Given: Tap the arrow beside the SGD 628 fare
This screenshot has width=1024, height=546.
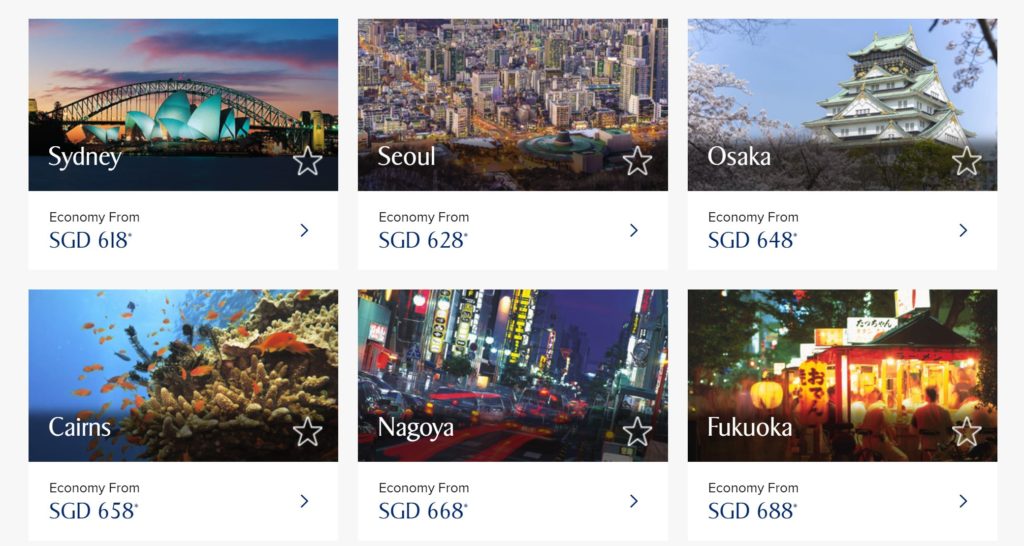Looking at the screenshot, I should [x=634, y=230].
